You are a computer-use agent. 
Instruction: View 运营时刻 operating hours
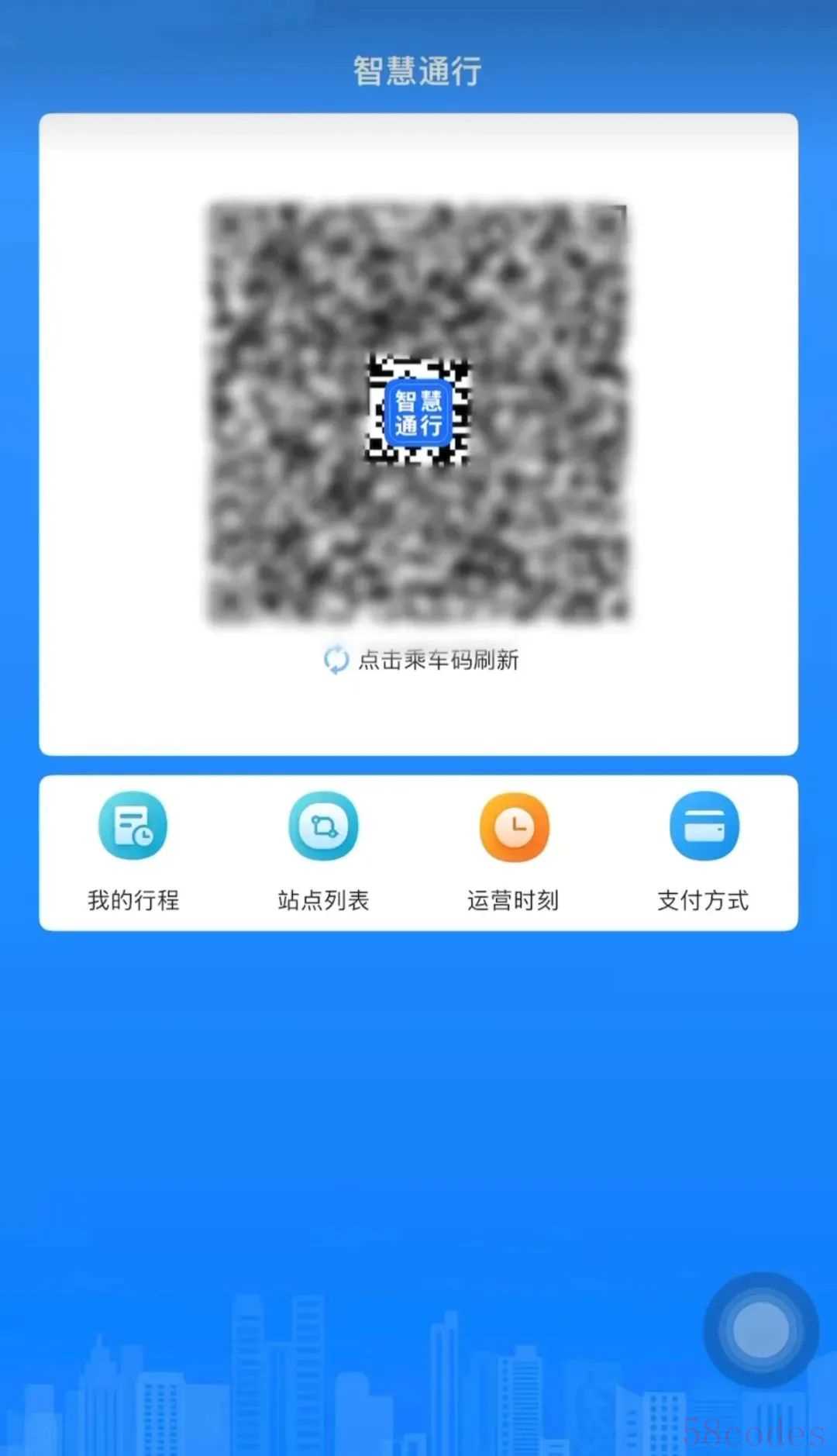point(514,850)
